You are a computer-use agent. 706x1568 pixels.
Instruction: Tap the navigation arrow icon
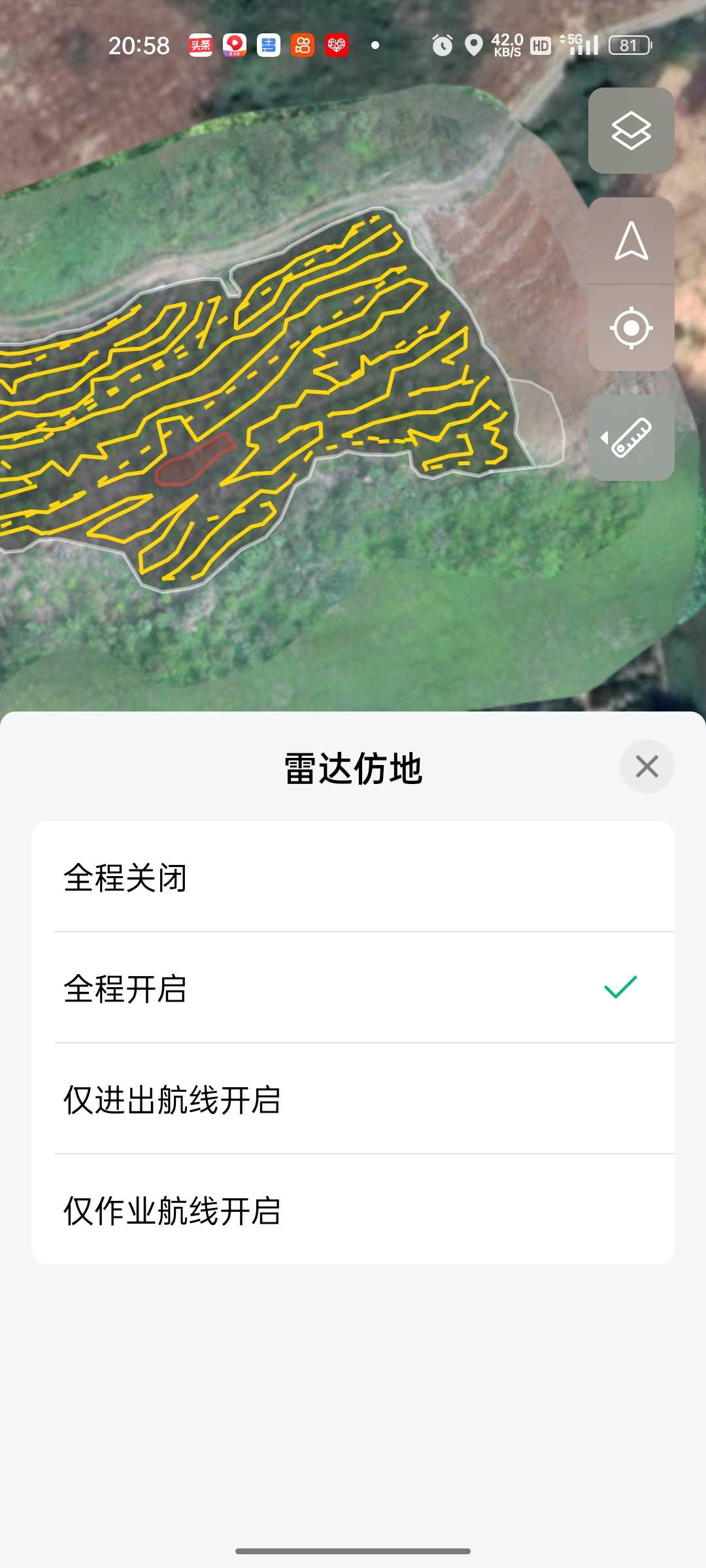631,241
